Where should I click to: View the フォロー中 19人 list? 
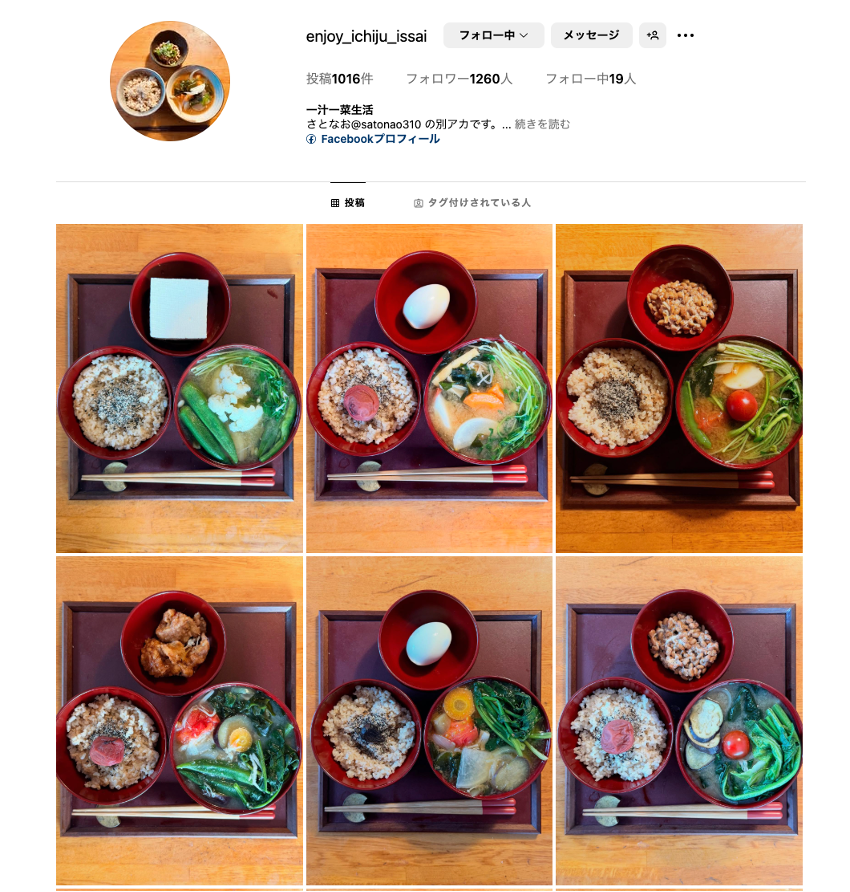[x=590, y=78]
